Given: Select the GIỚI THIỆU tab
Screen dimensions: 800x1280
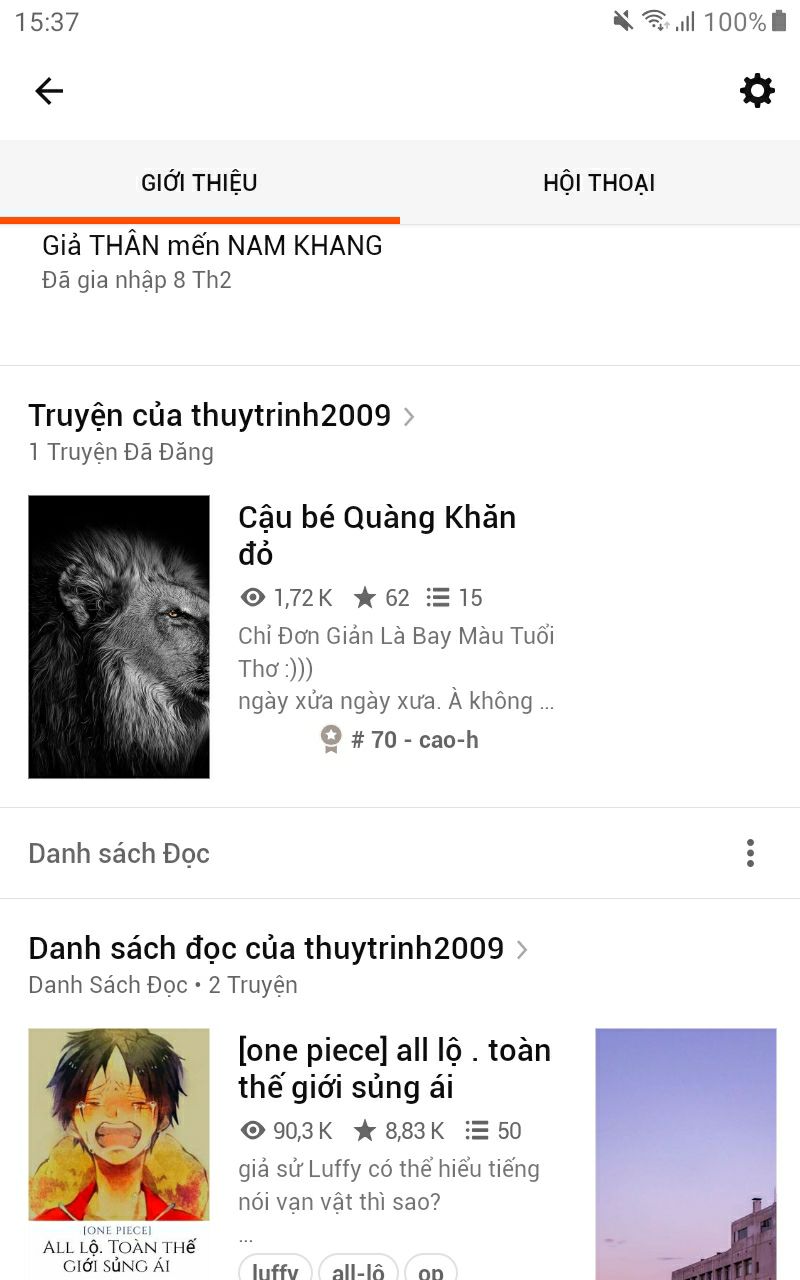Looking at the screenshot, I should click(x=199, y=183).
